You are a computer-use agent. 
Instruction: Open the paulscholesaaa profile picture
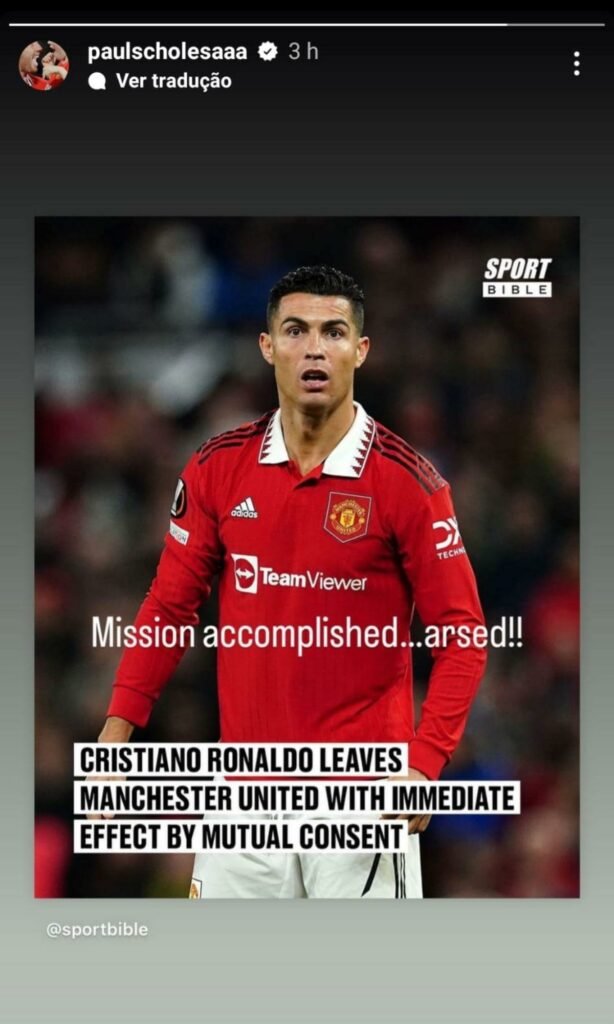pos(44,65)
